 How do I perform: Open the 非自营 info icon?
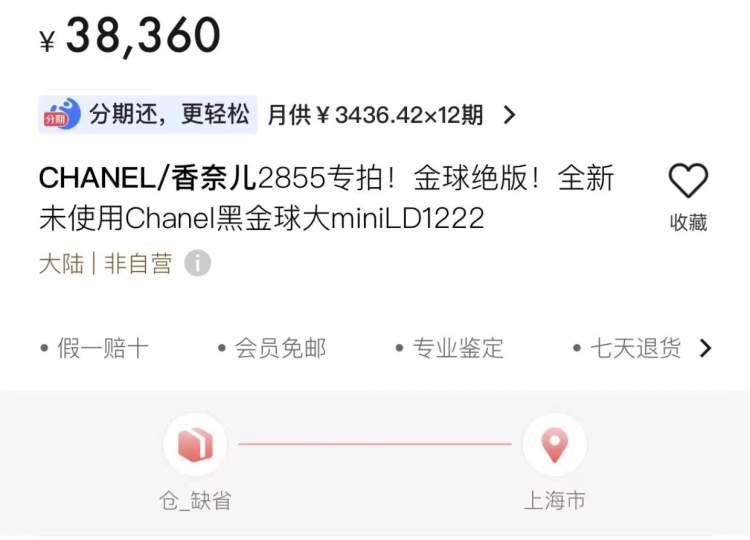pyautogui.click(x=198, y=263)
